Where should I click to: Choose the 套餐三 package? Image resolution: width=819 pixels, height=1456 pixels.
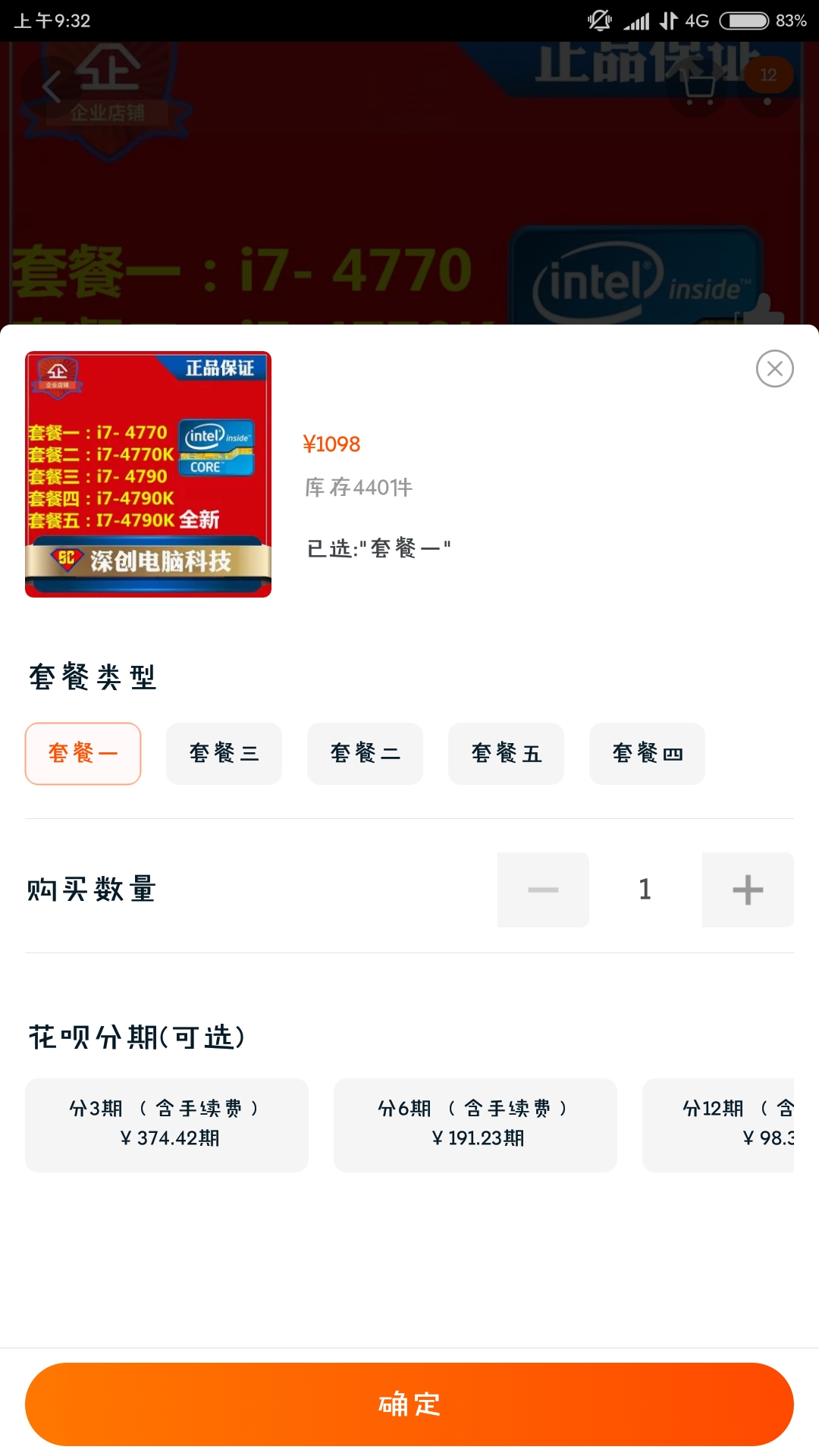[224, 753]
